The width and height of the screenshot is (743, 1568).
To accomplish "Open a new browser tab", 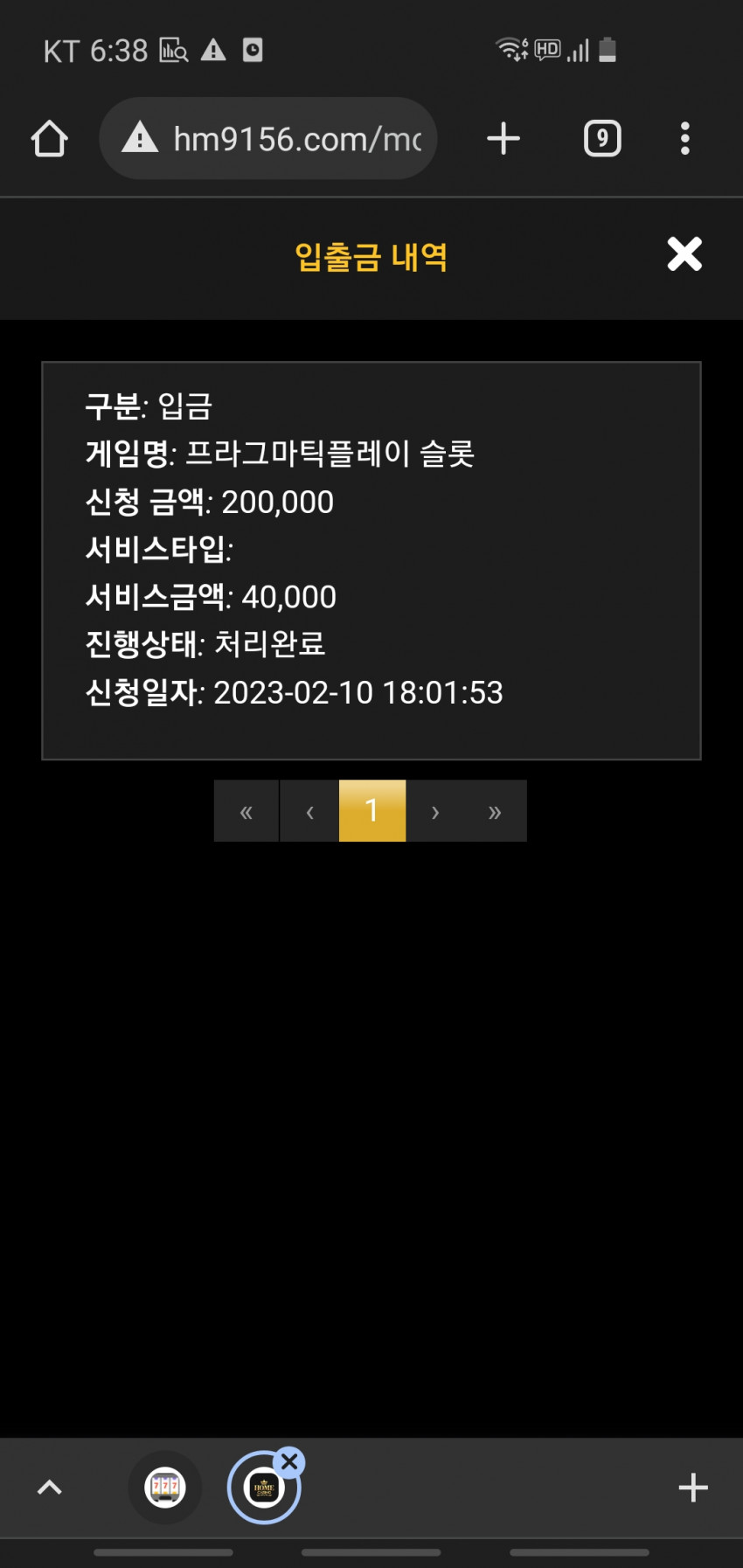I will [503, 139].
